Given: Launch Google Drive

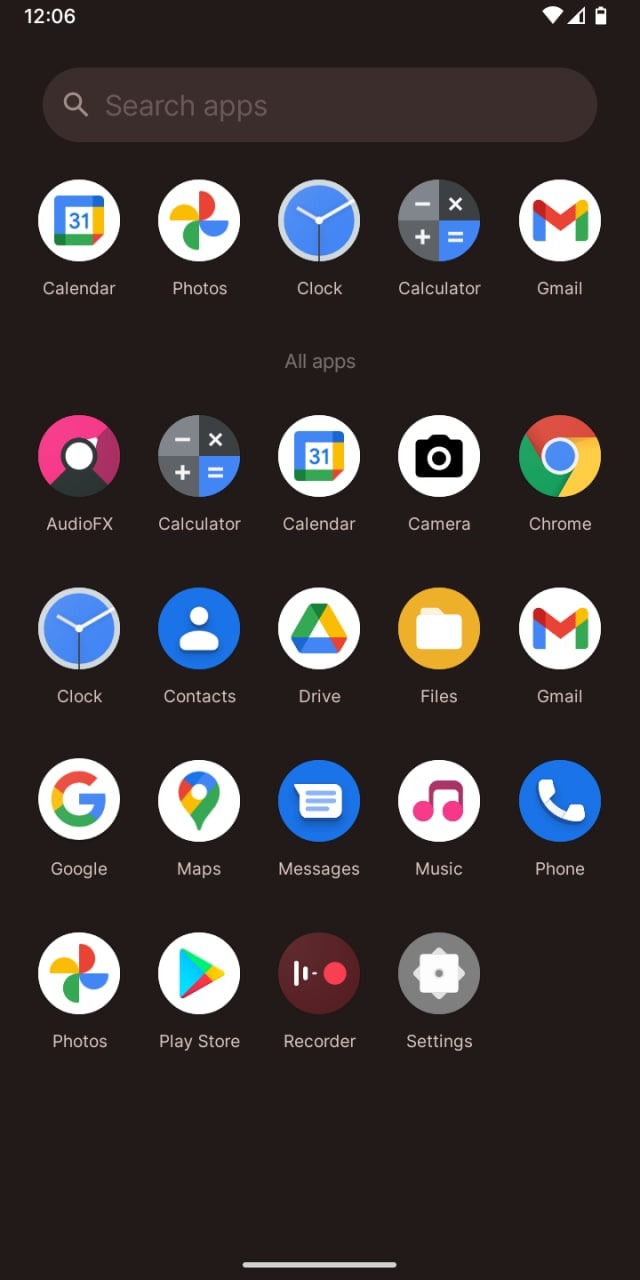Looking at the screenshot, I should pyautogui.click(x=319, y=629).
